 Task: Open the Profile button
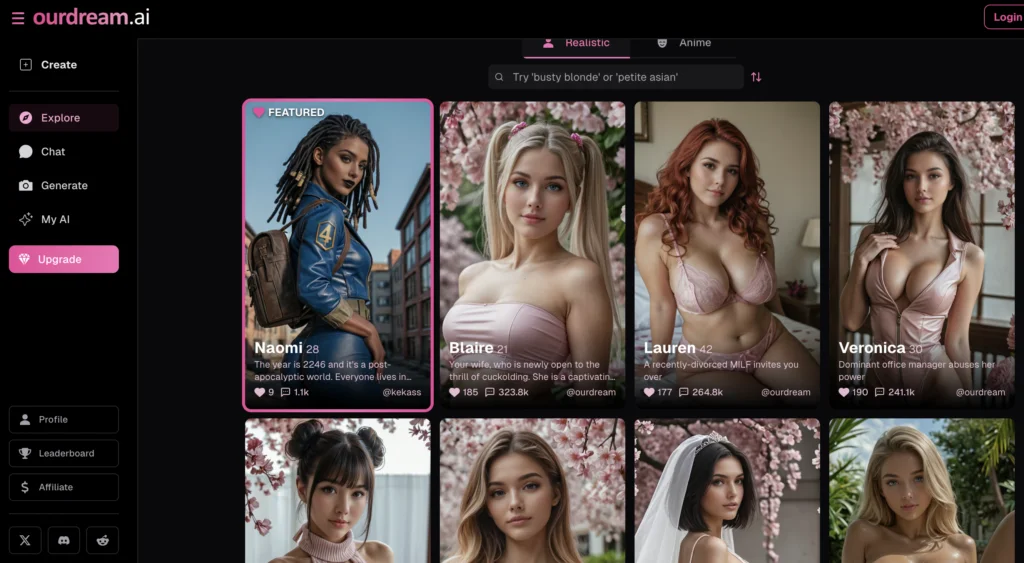pos(63,420)
